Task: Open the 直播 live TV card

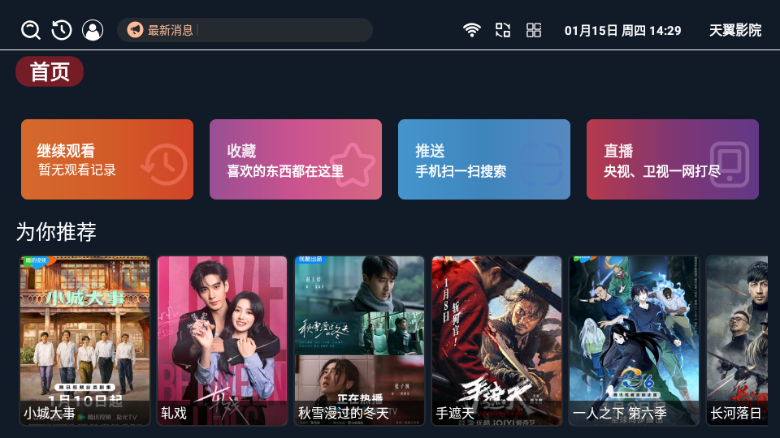Action: (x=672, y=160)
